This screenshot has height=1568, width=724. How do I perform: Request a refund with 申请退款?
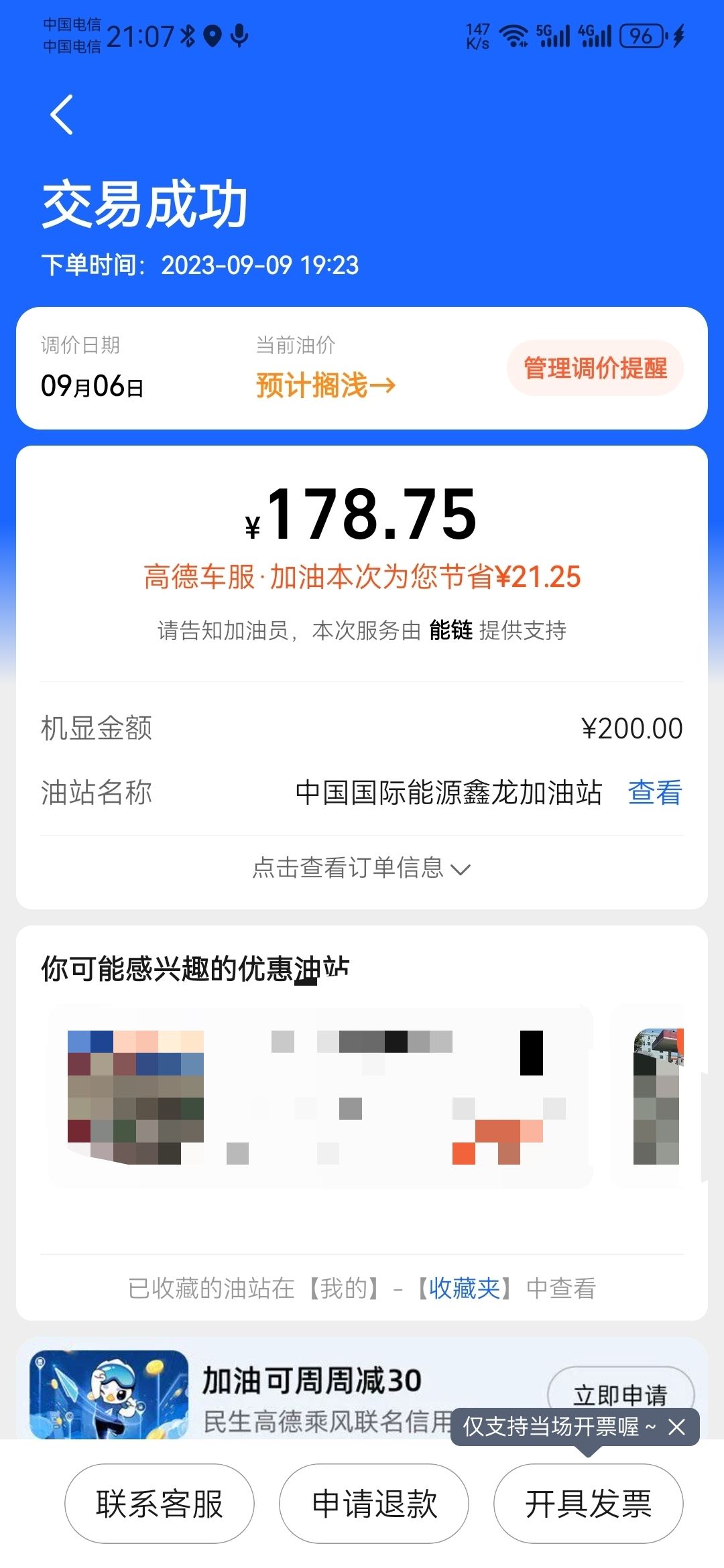point(374,1504)
